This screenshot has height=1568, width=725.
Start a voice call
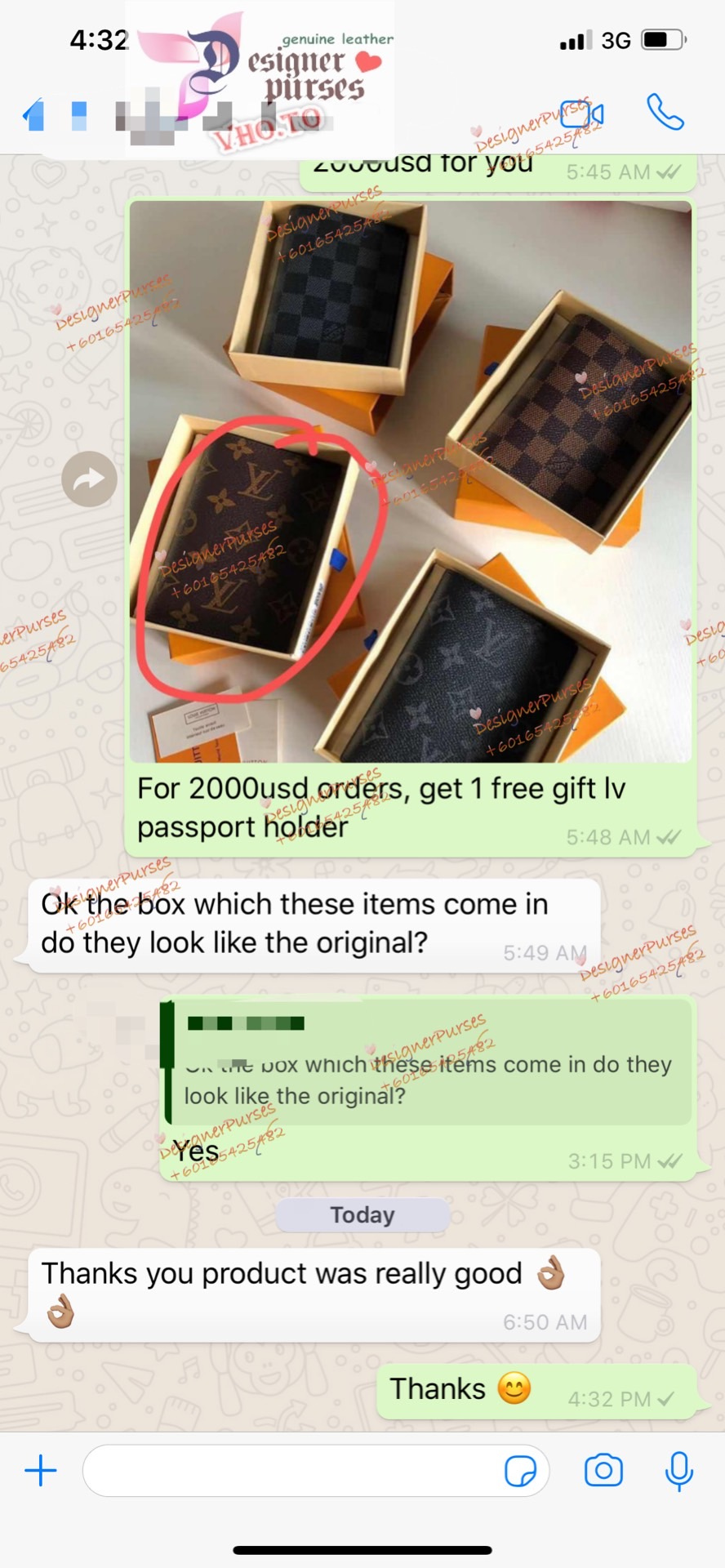[x=665, y=113]
